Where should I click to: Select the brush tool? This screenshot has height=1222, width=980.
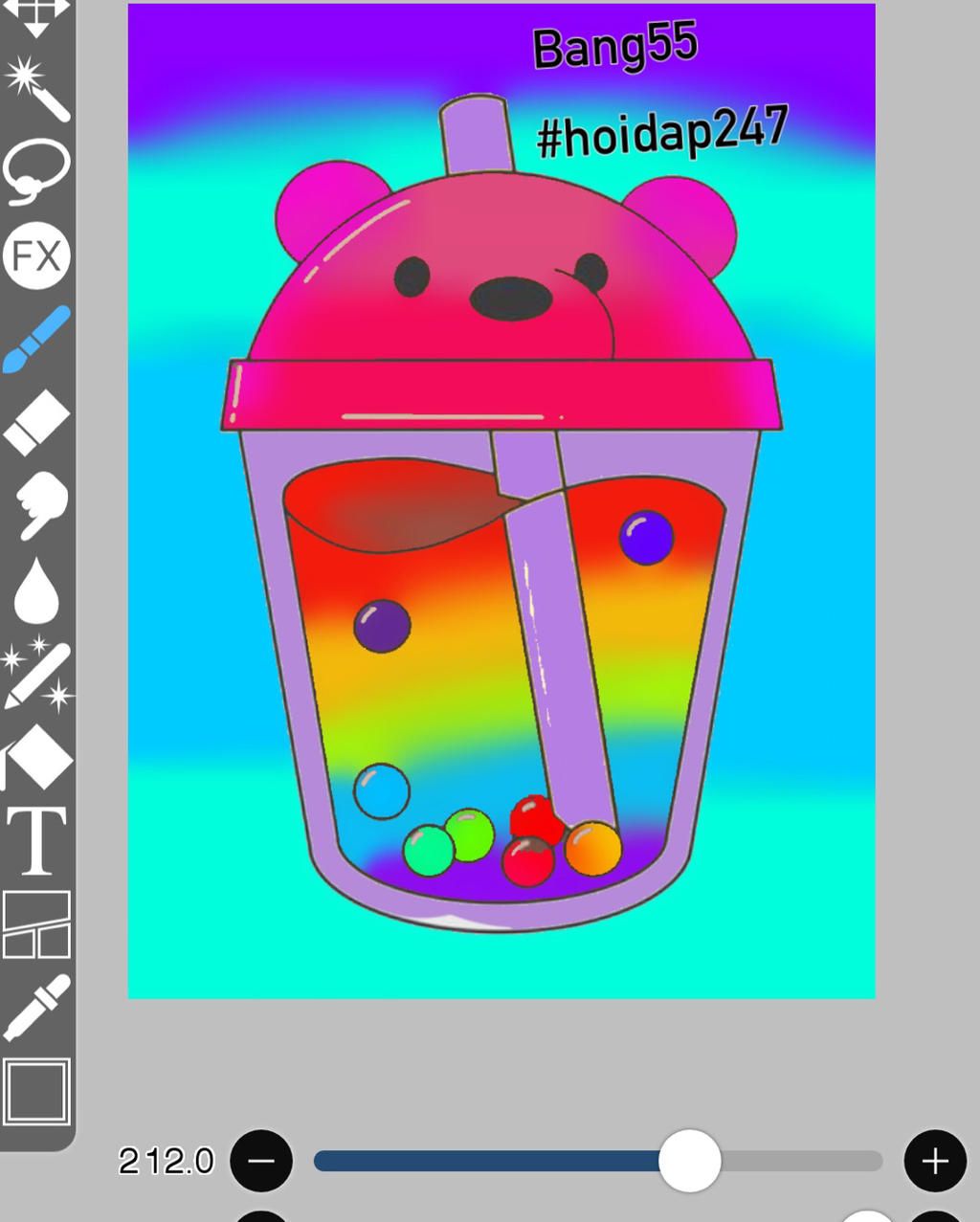coord(36,339)
